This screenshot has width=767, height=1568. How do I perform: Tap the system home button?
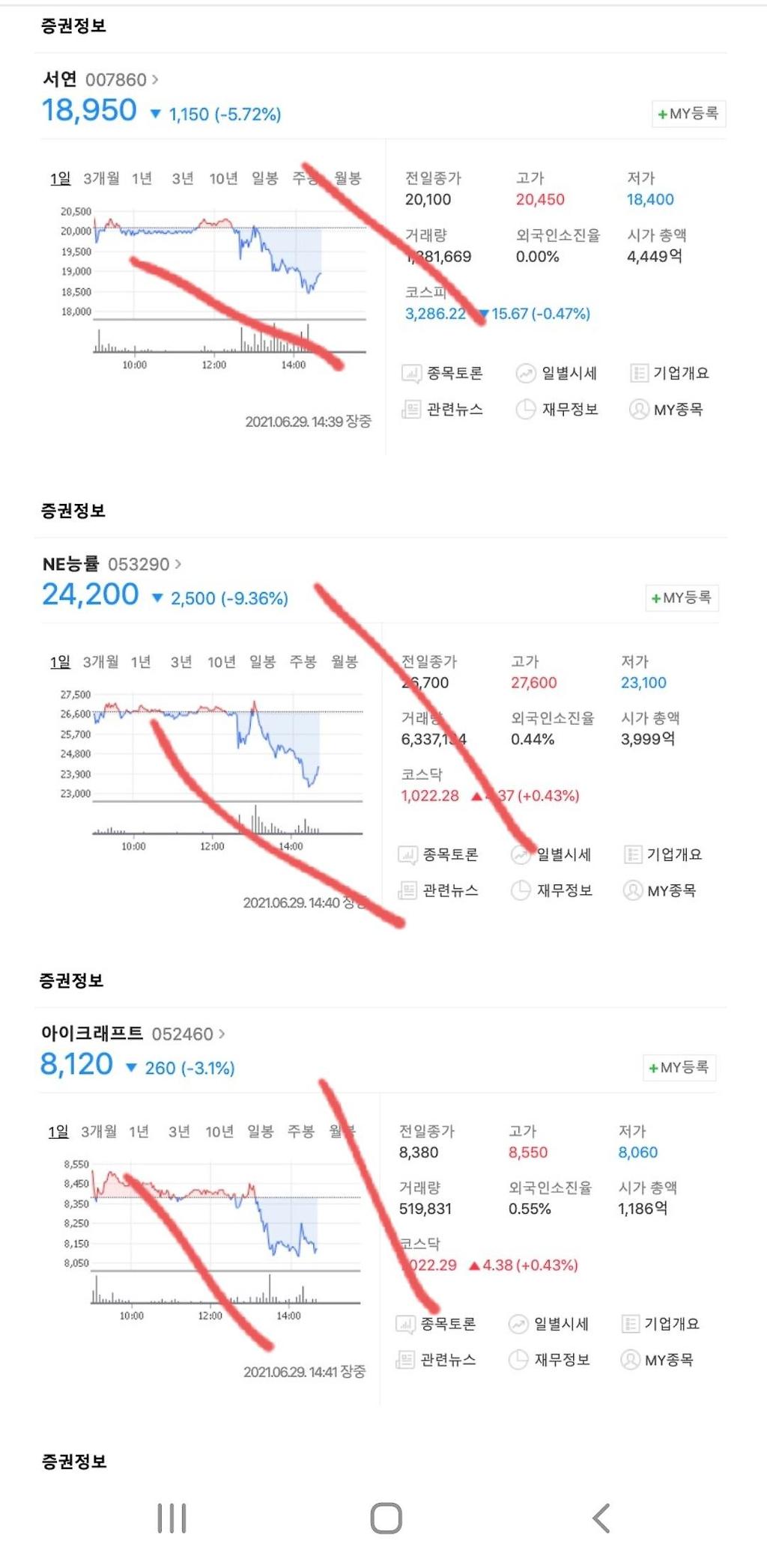[386, 1518]
